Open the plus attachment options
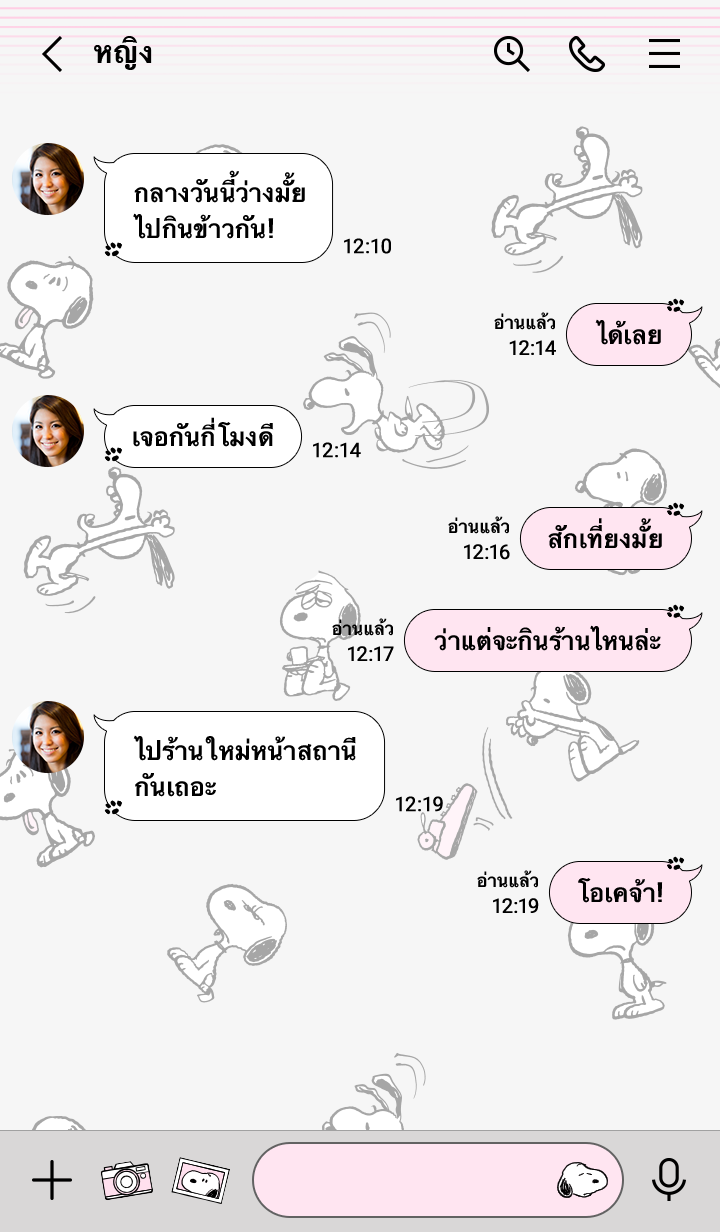The height and width of the screenshot is (1232, 720). pos(52,1181)
